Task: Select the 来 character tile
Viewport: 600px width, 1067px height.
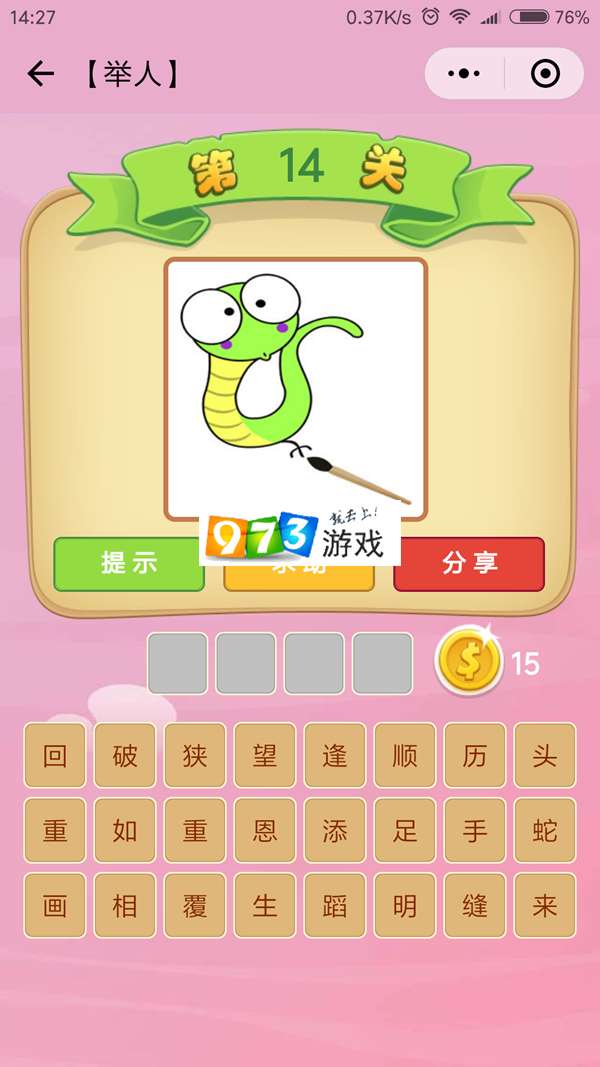Action: tap(545, 906)
